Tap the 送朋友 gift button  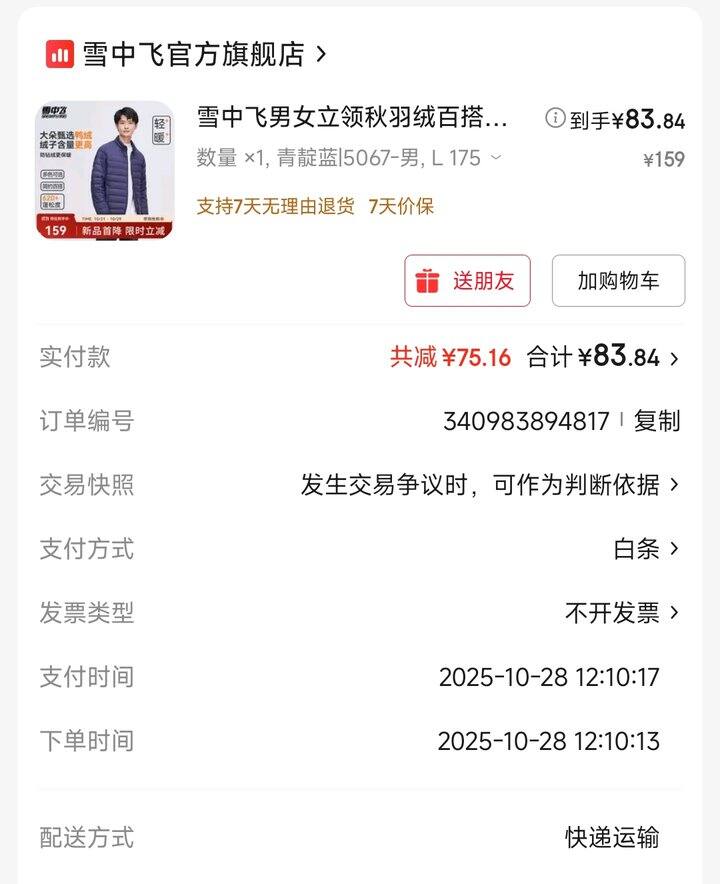[467, 281]
